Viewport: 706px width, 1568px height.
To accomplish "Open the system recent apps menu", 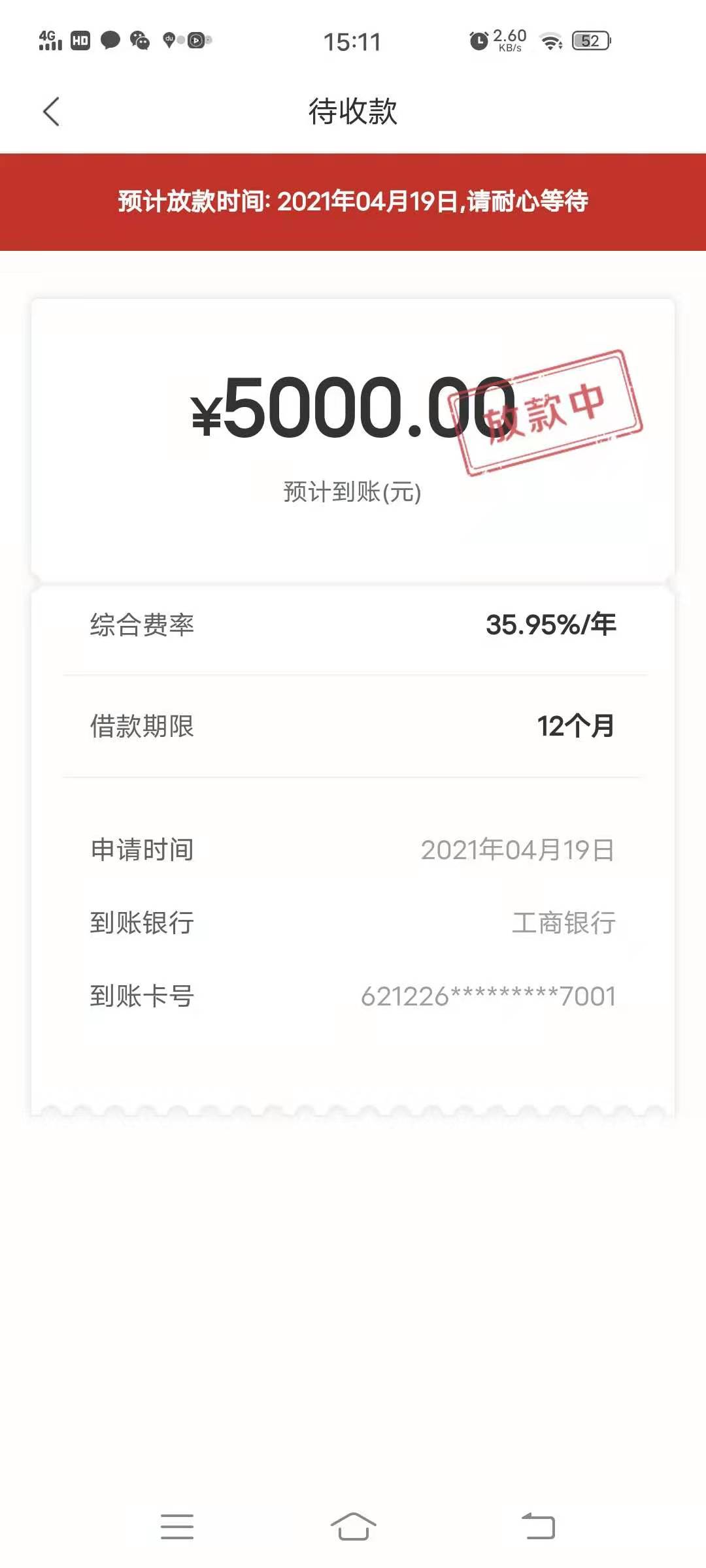I will pos(177,1526).
